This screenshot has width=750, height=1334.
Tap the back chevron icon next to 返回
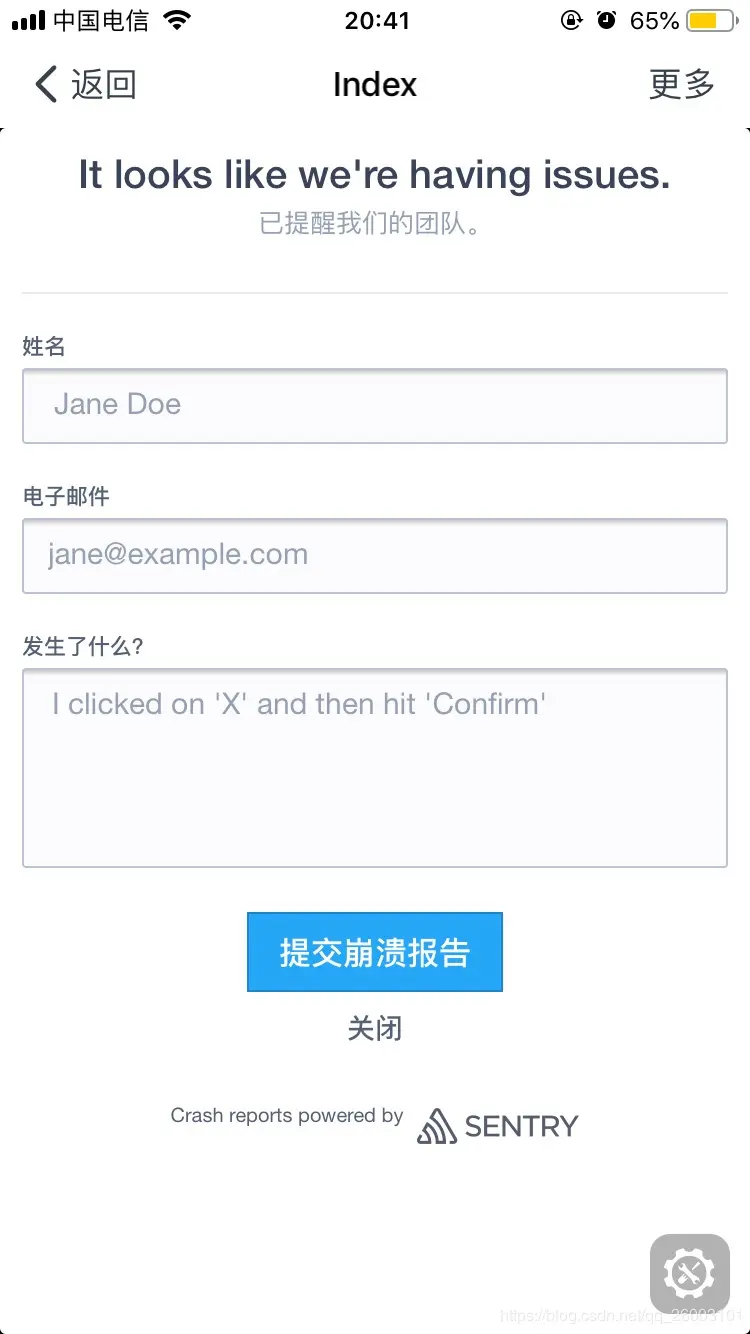pos(44,84)
